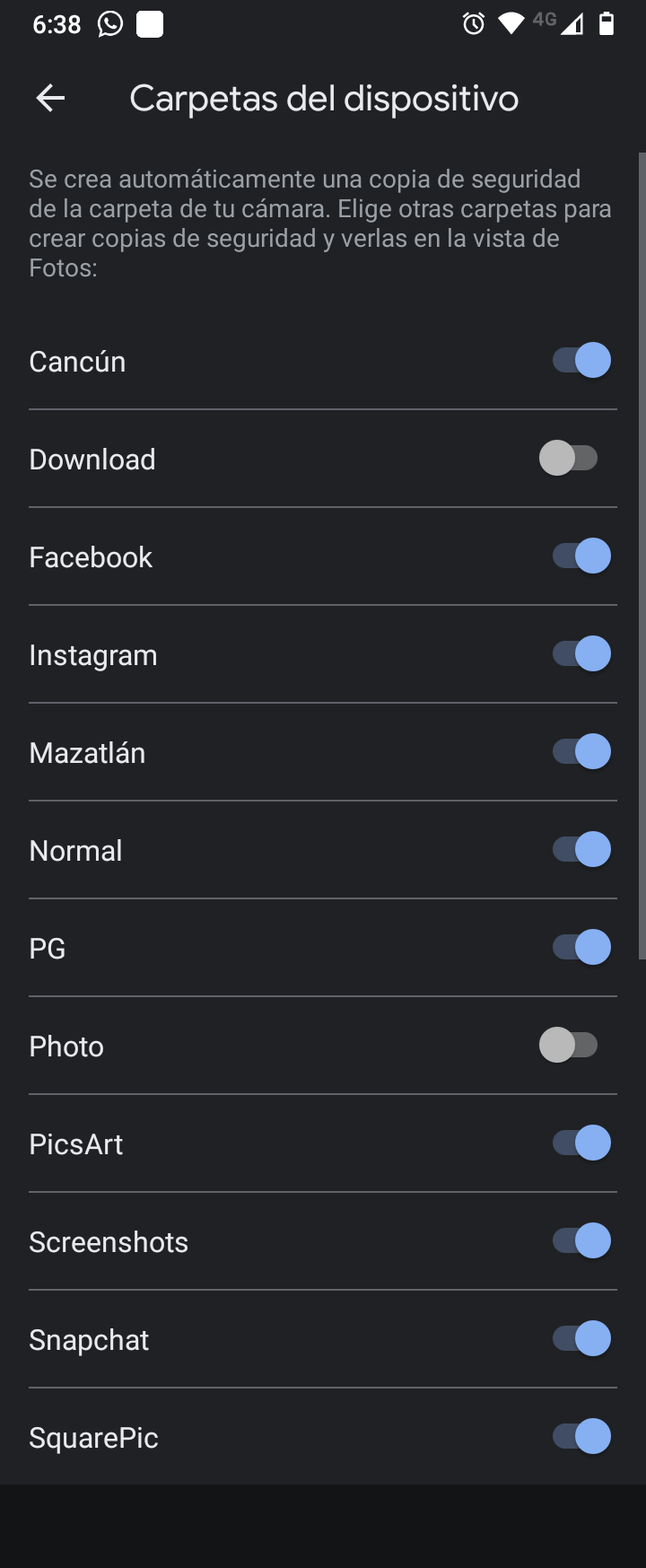Select the Download folder row label

(92, 459)
